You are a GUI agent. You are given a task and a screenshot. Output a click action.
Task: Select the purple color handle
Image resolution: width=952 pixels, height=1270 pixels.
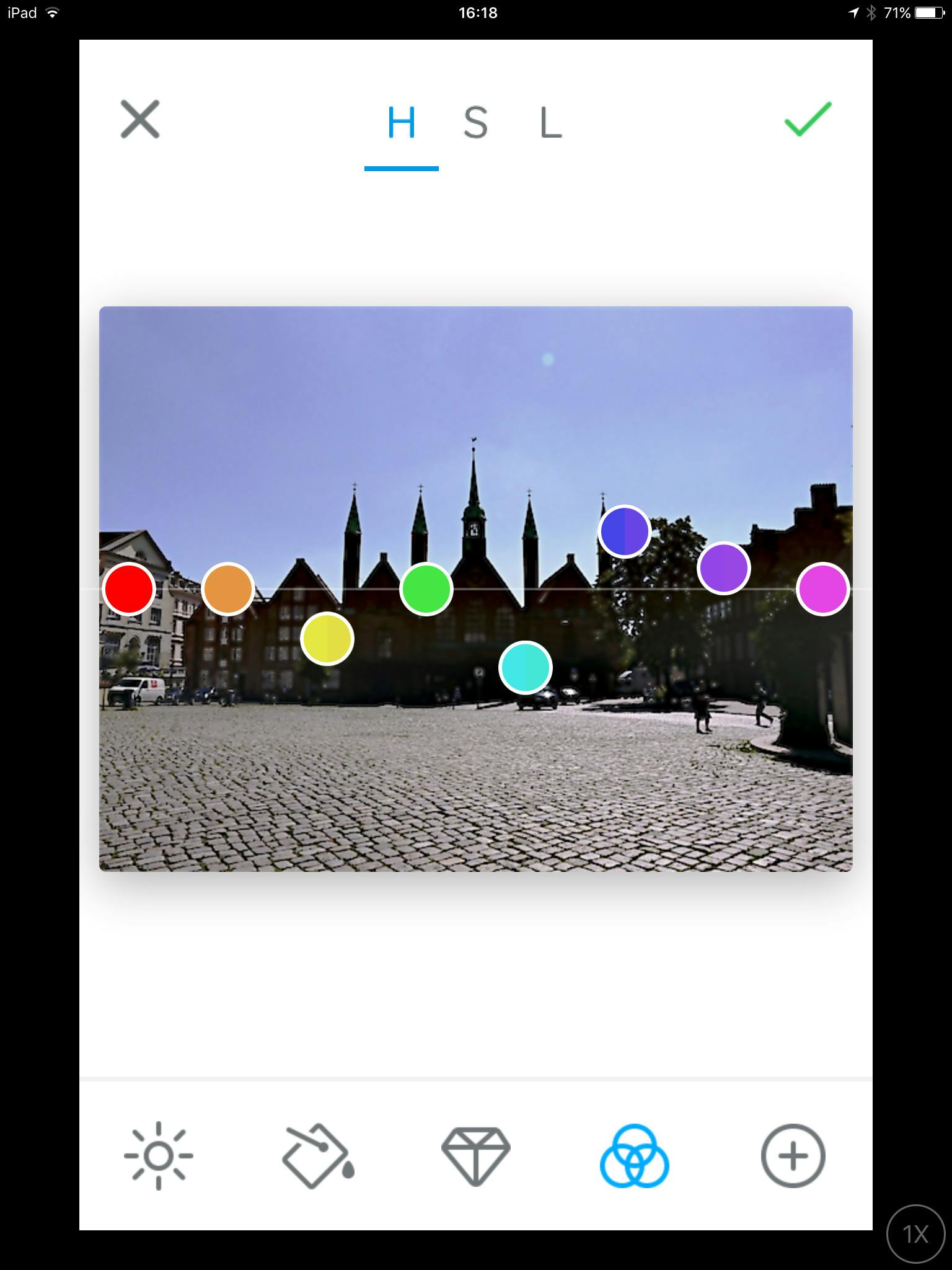pyautogui.click(x=724, y=568)
